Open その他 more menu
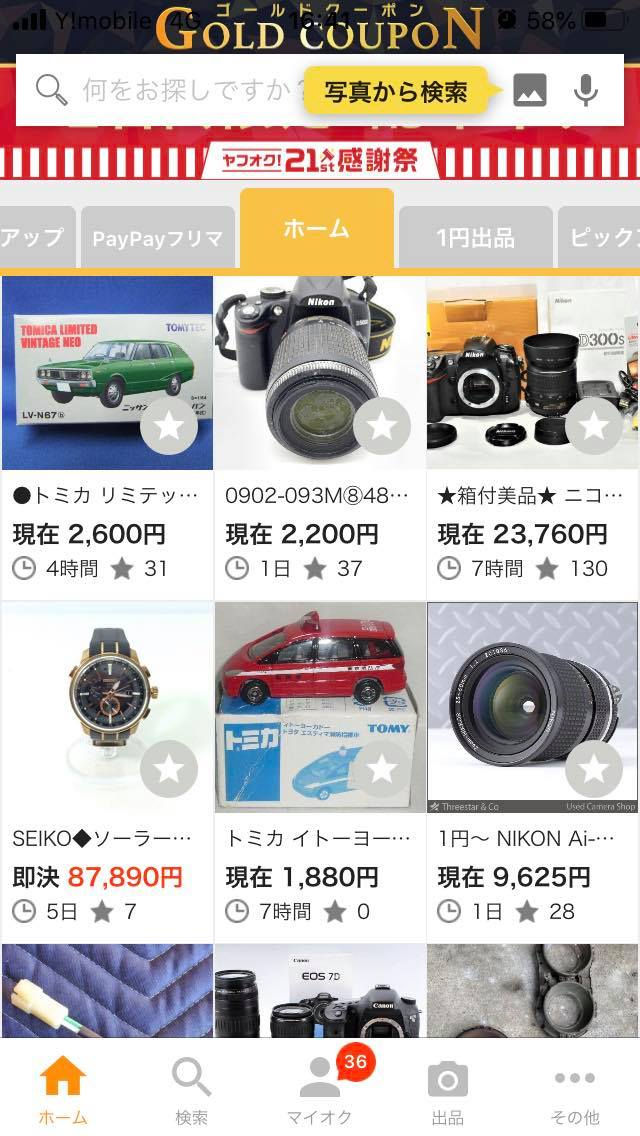 (x=575, y=1090)
